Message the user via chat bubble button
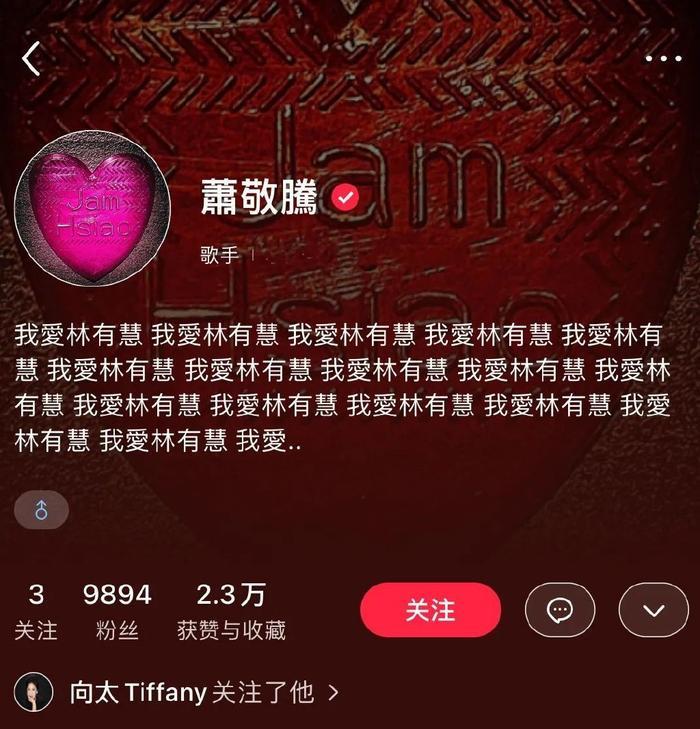This screenshot has width=700, height=729. click(560, 610)
